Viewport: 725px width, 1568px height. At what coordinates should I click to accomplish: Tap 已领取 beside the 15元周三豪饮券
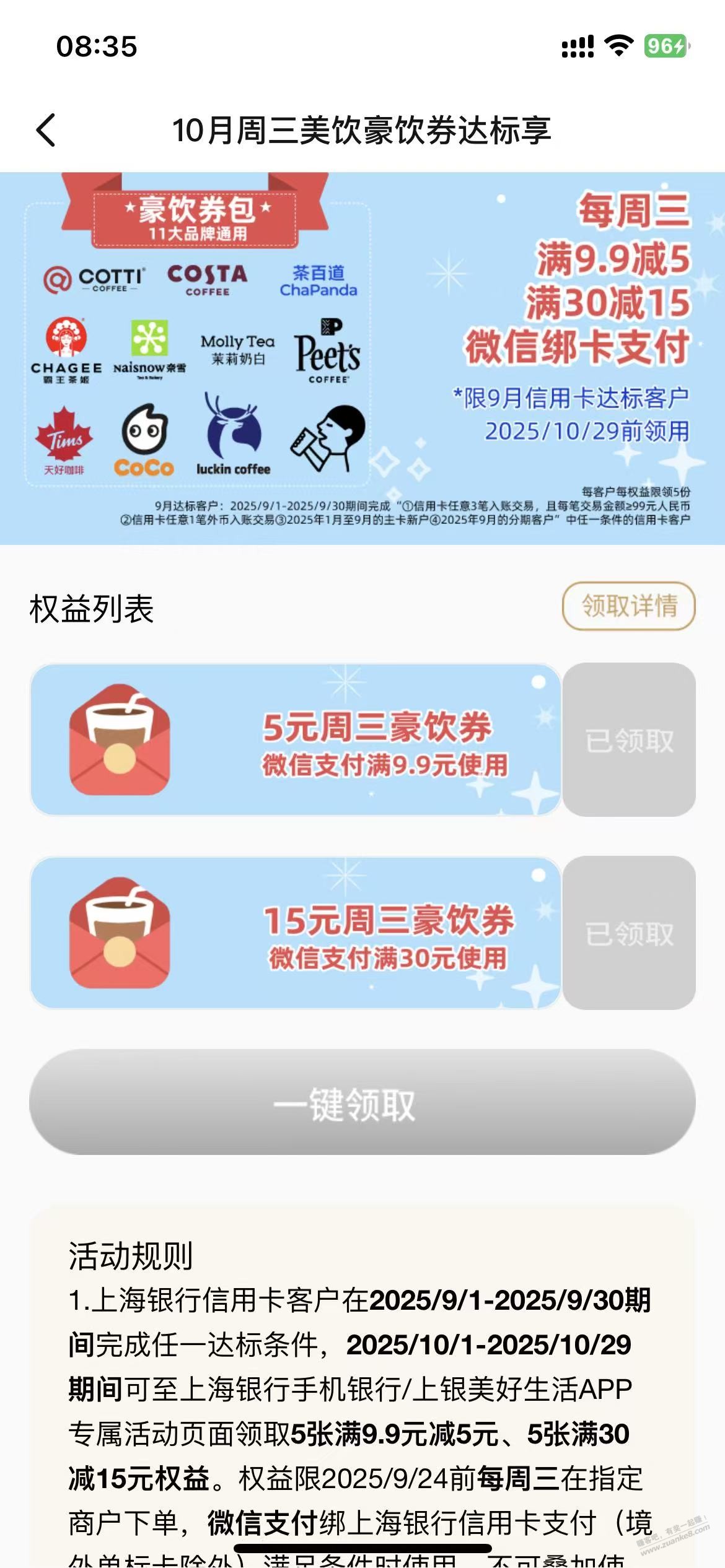[629, 933]
